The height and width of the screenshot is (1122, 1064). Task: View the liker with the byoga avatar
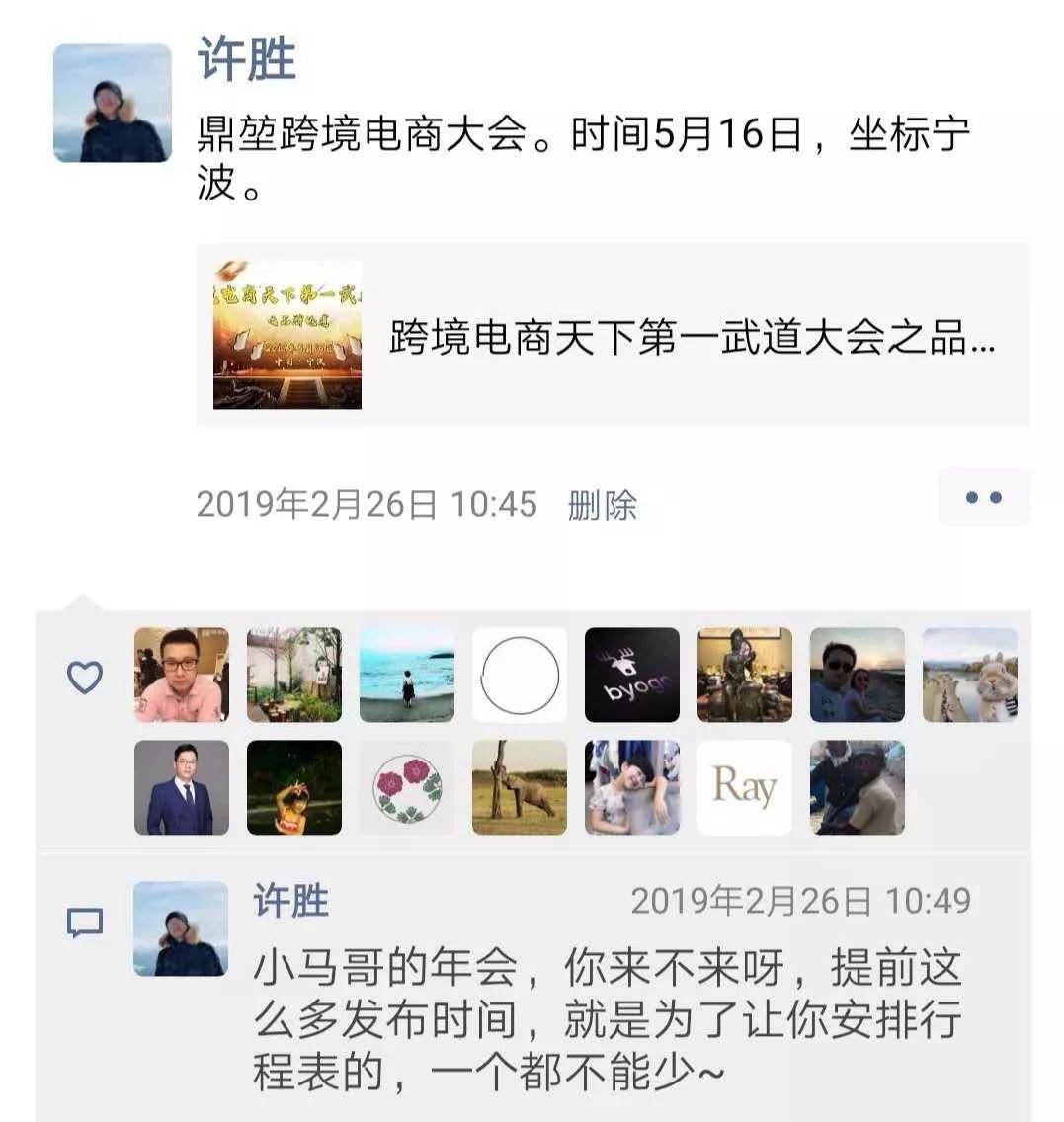coord(632,675)
